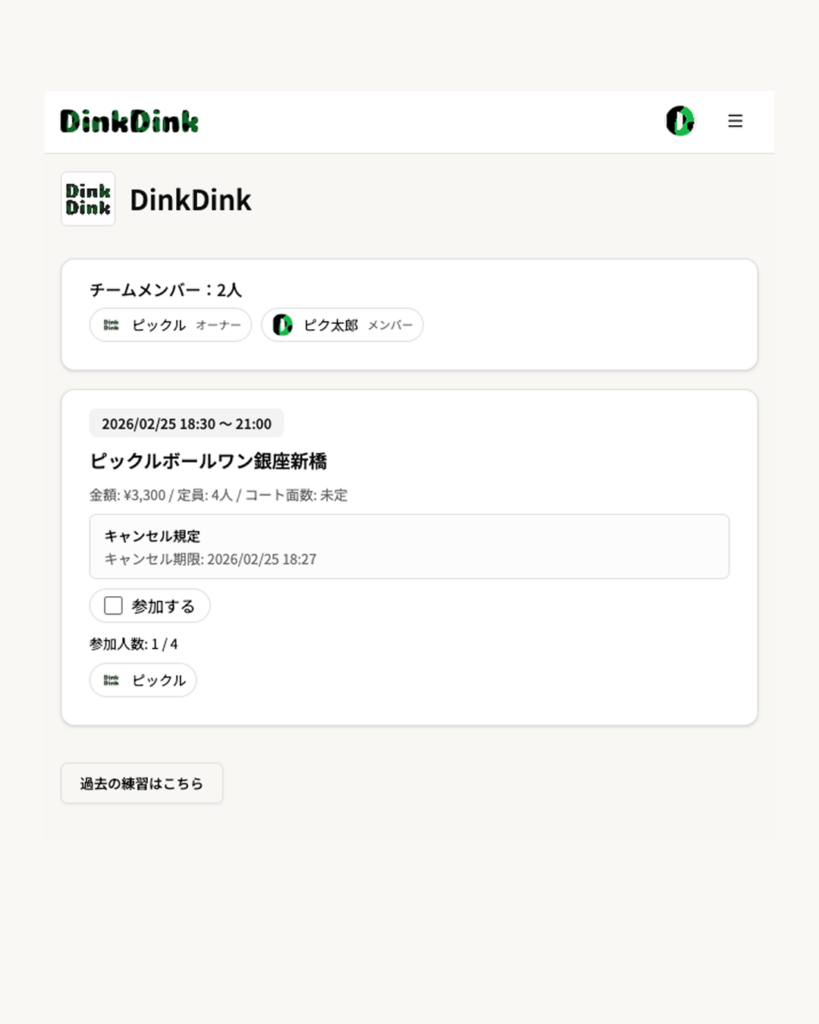Viewport: 819px width, 1024px height.
Task: Open owner ピックル's member chip
Action: [170, 325]
